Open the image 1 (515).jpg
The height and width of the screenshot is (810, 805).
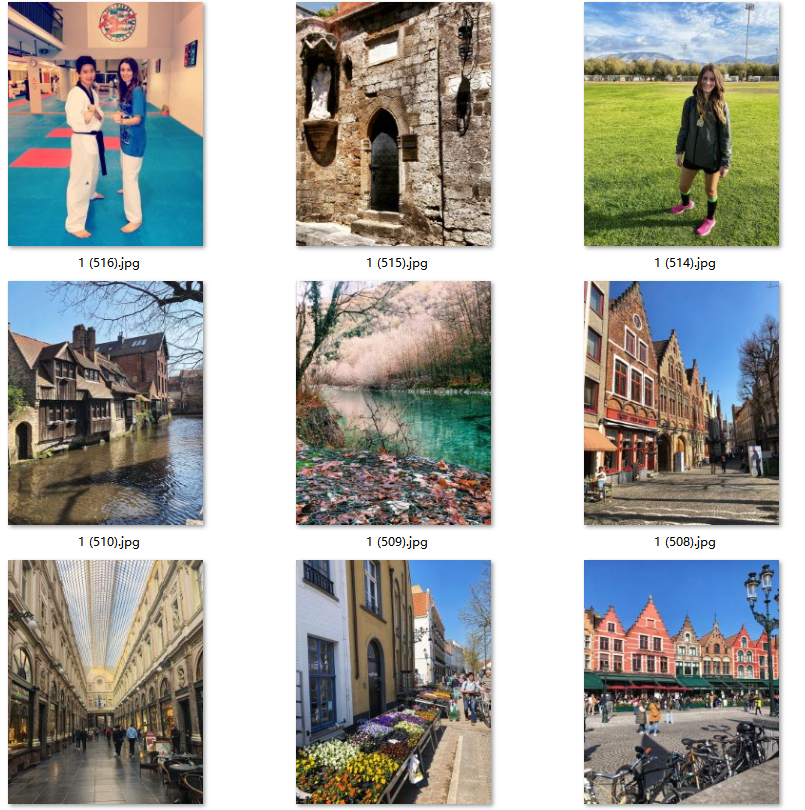pos(394,124)
